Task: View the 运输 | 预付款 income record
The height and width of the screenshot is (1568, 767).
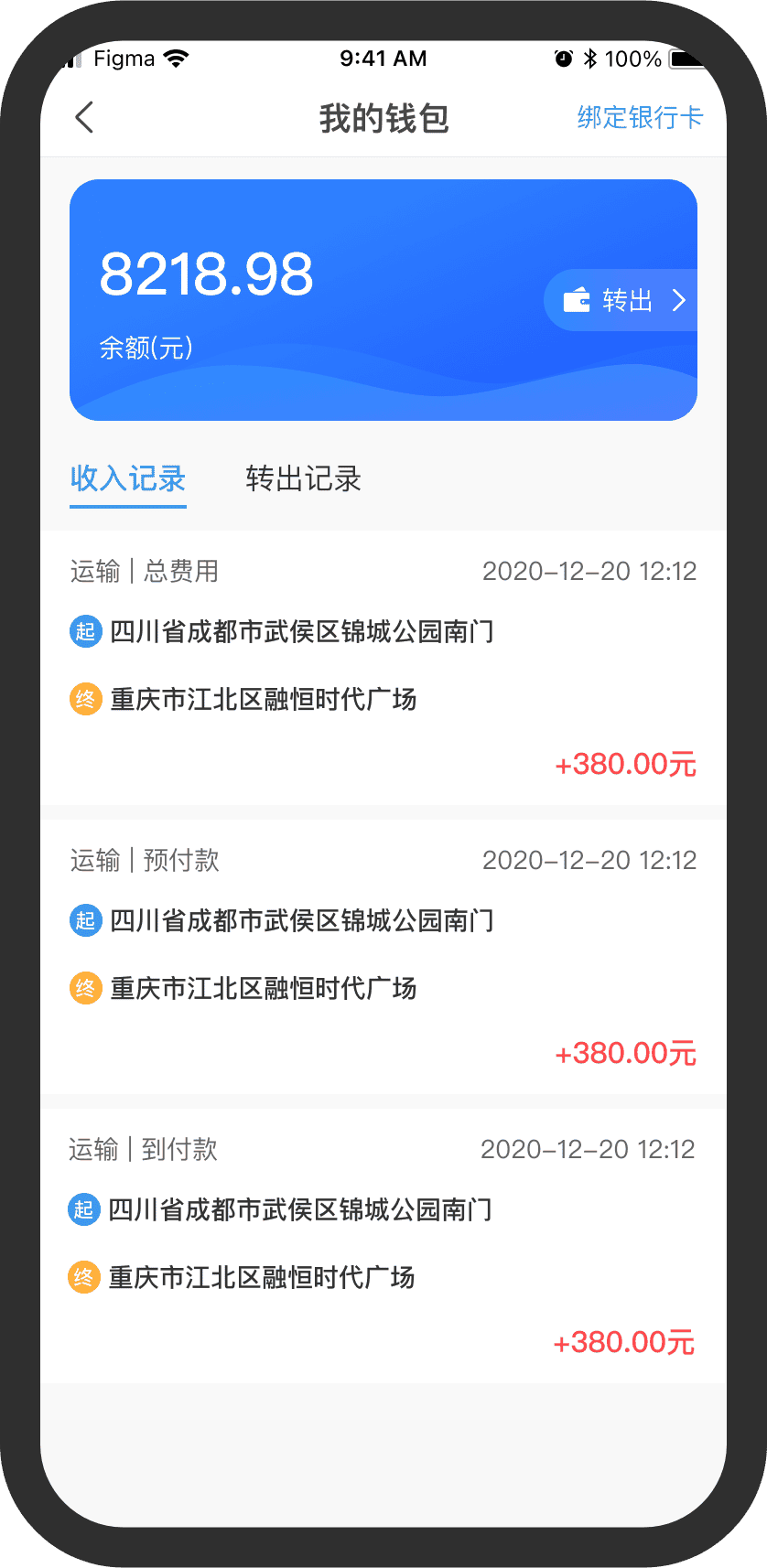Action: pyautogui.click(x=383, y=957)
